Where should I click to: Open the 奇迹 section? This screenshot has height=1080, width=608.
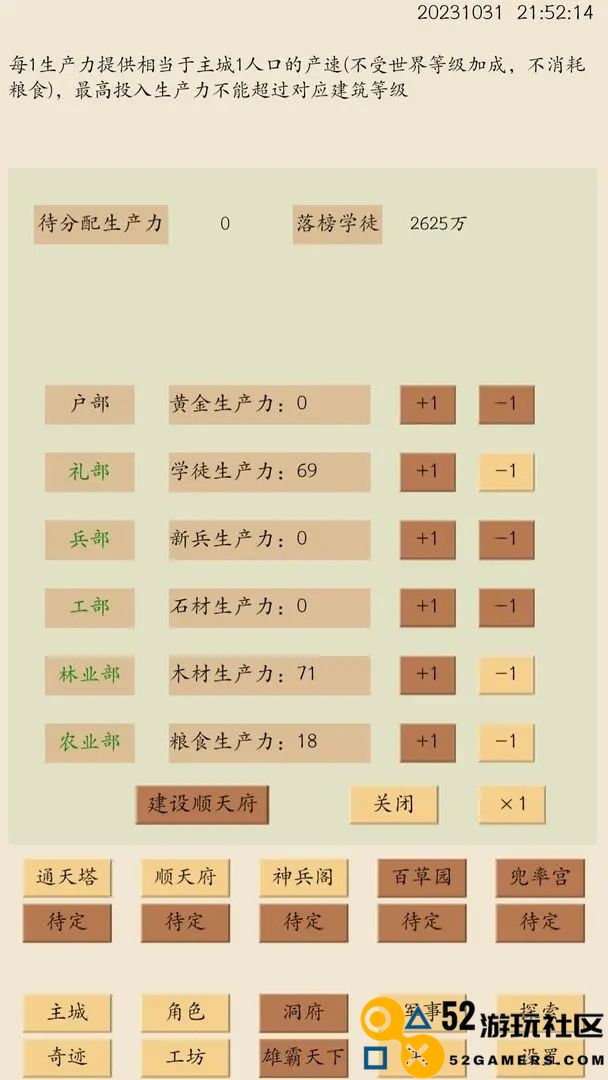point(67,1057)
